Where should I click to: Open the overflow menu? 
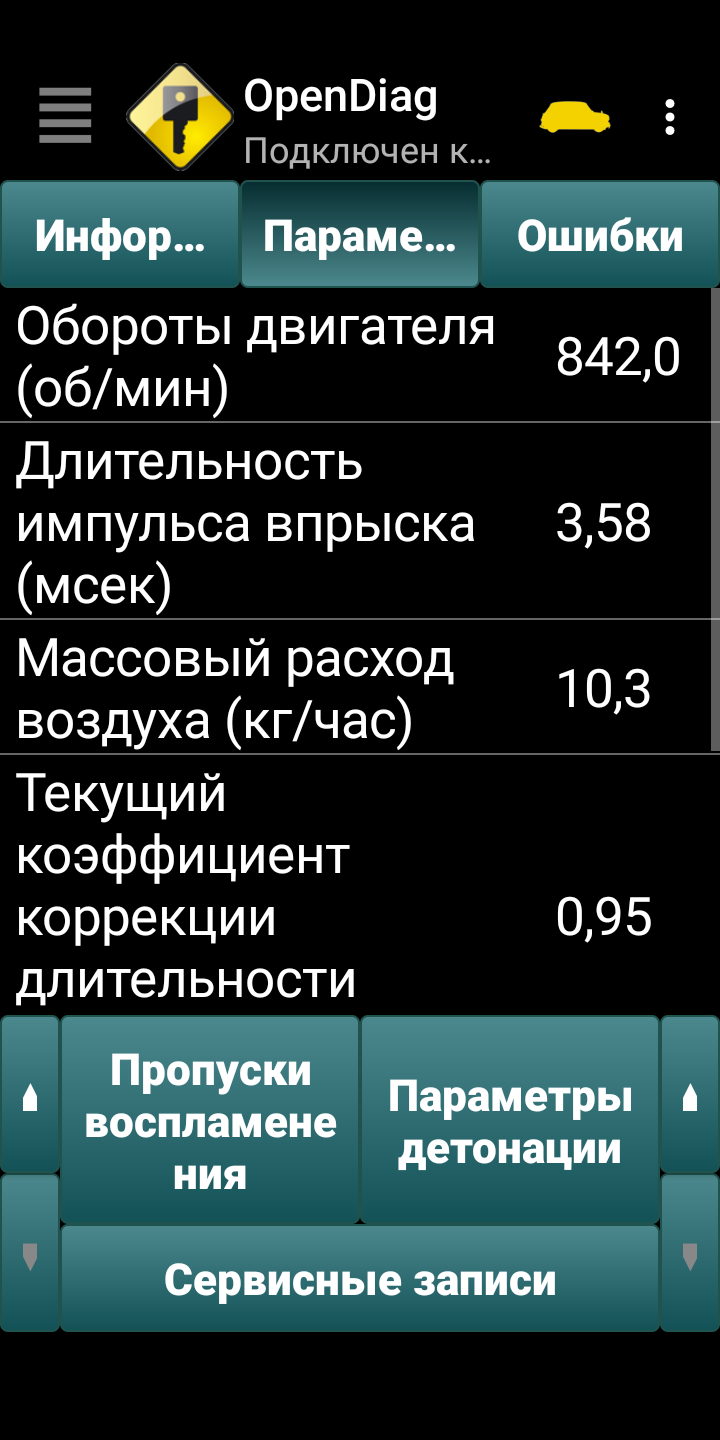[670, 117]
